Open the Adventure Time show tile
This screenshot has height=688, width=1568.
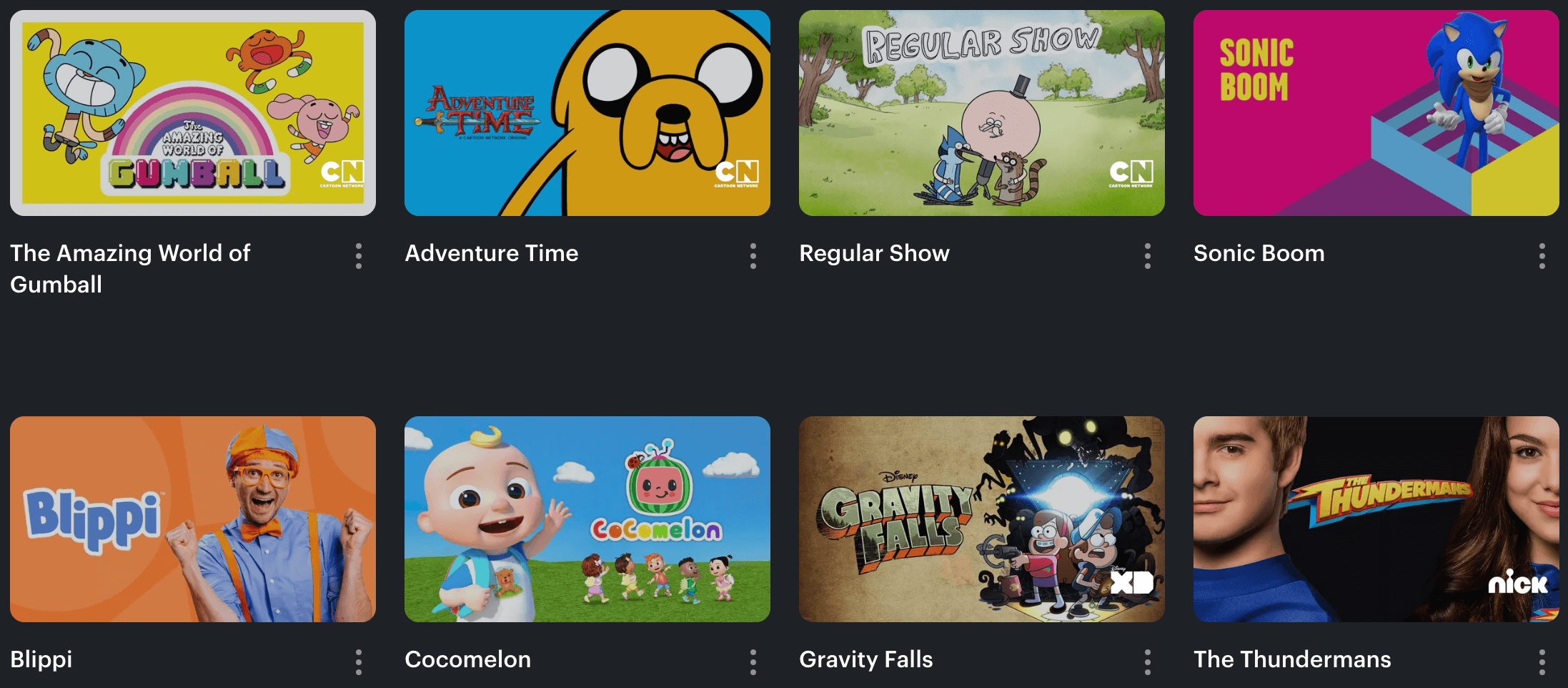(x=587, y=113)
